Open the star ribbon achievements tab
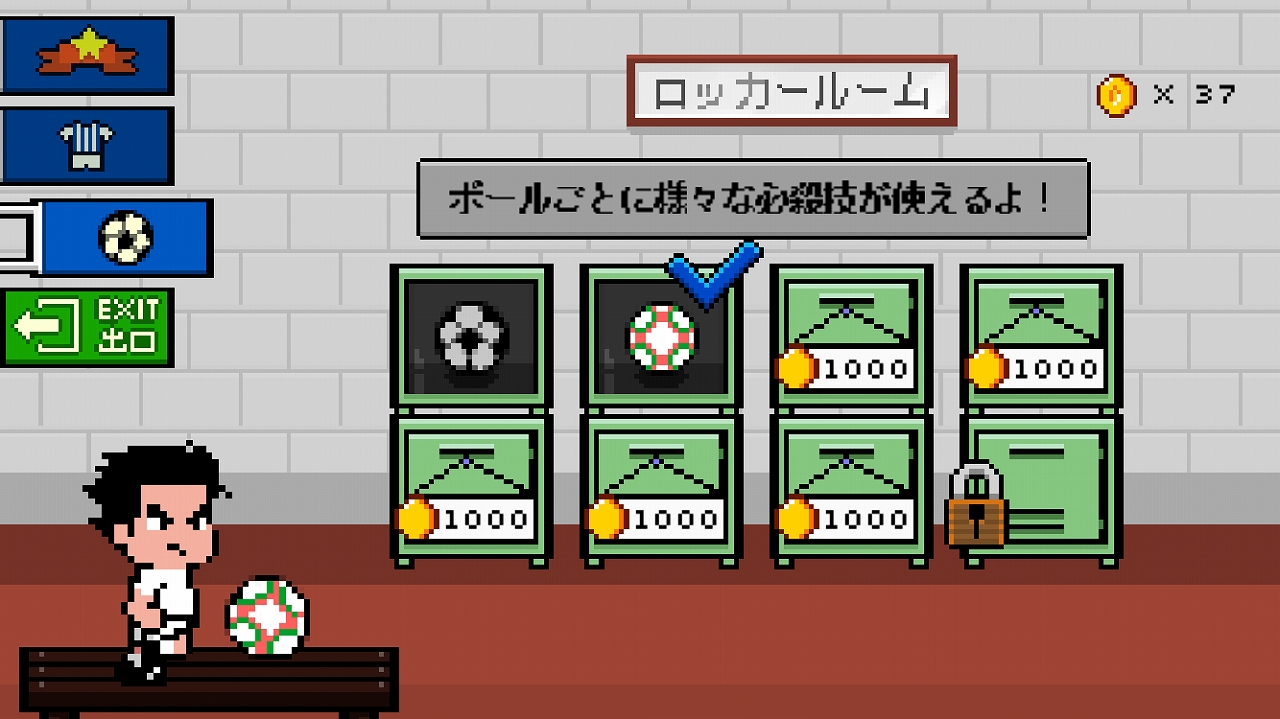Screen dimensions: 1280x719 pos(86,55)
